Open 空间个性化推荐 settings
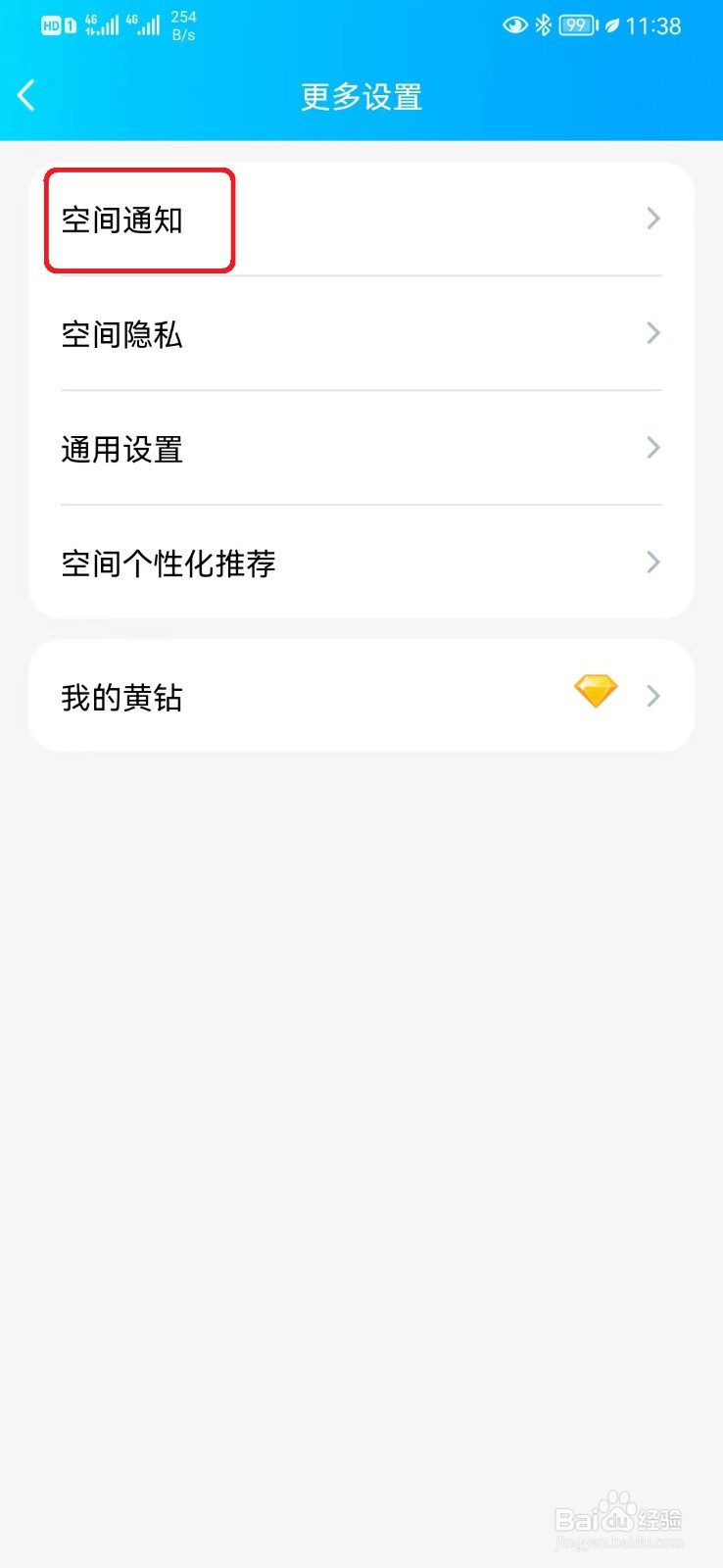The image size is (723, 1568). pyautogui.click(x=361, y=563)
